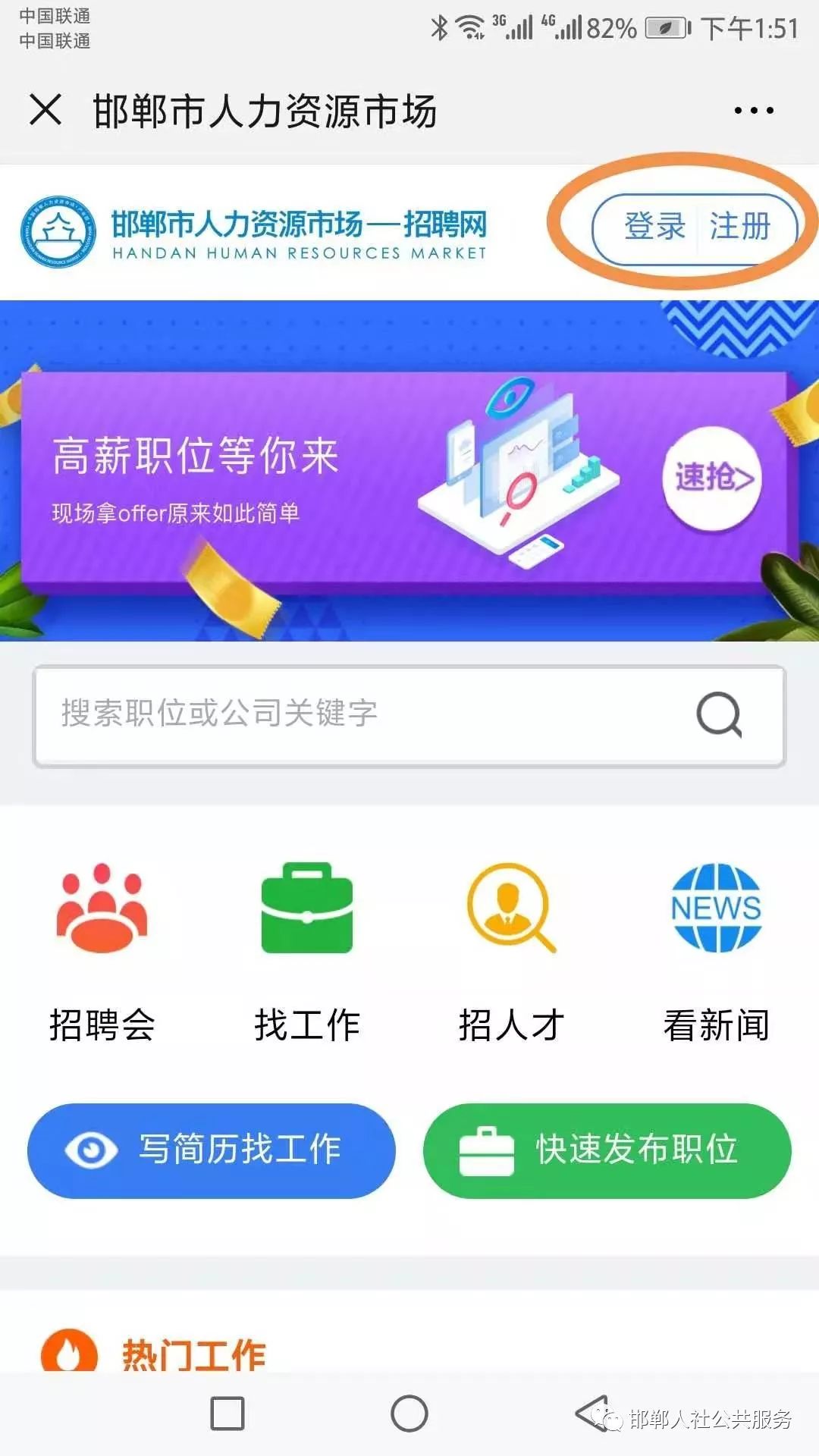Open the three-dot overflow menu
819x1456 pixels.
754,111
